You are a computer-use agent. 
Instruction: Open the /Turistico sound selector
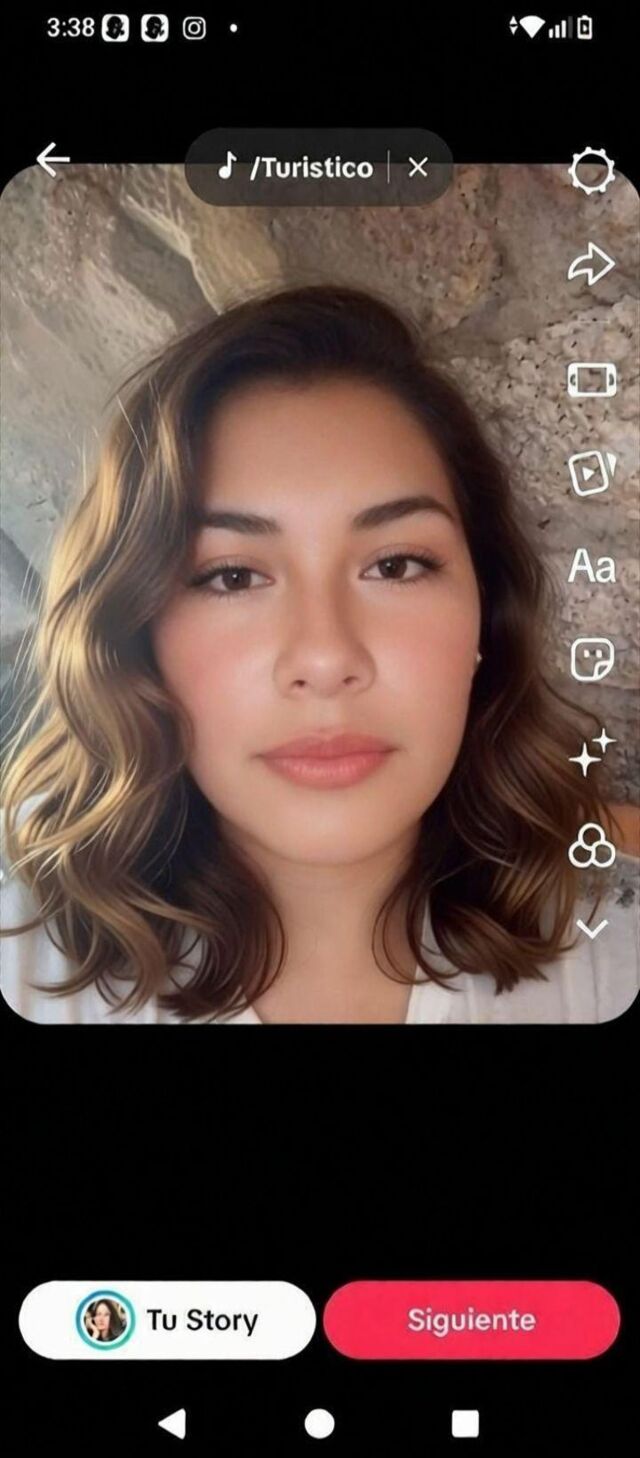[x=296, y=167]
